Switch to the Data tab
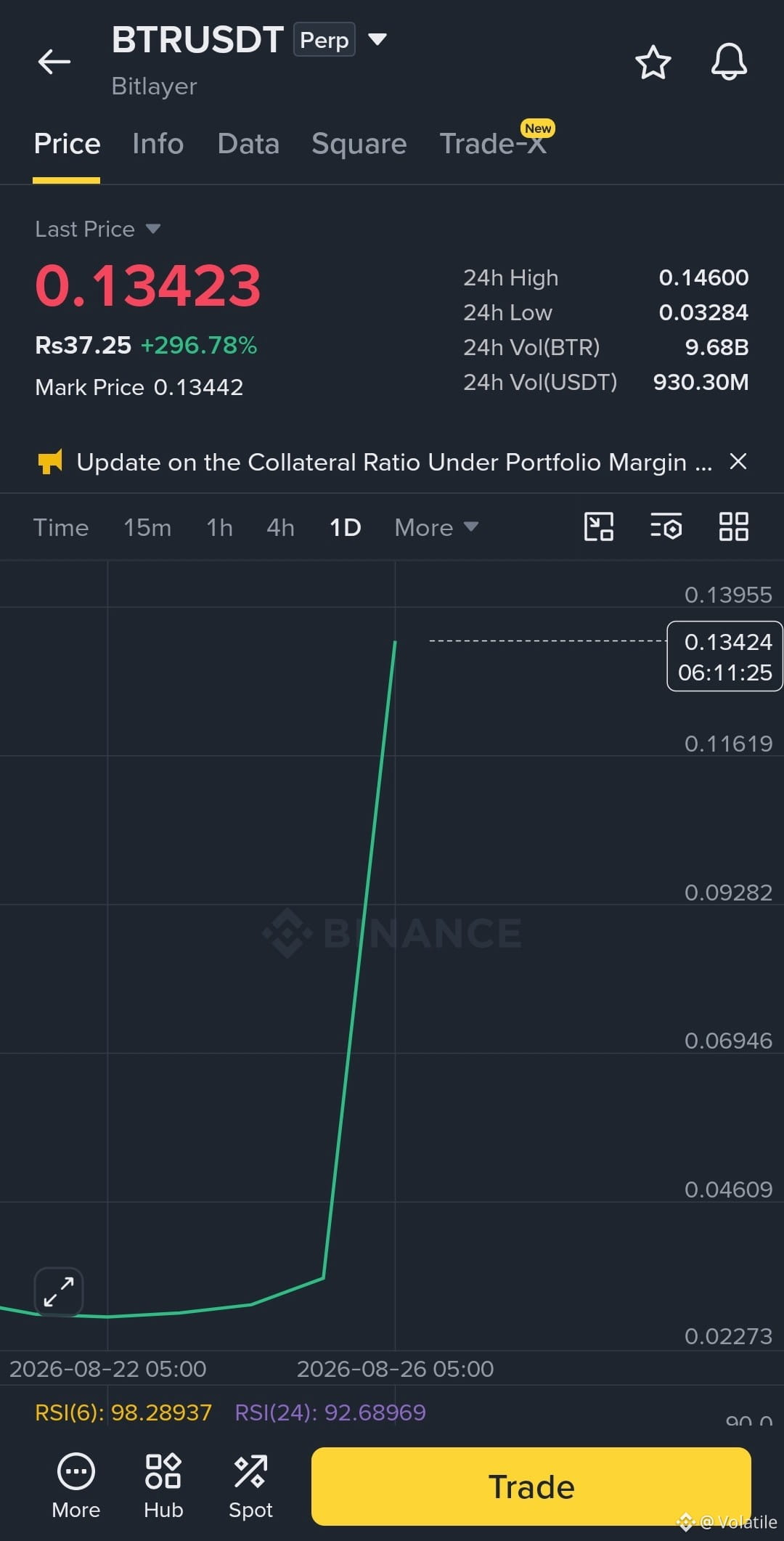The height and width of the screenshot is (1541, 784). click(x=248, y=144)
